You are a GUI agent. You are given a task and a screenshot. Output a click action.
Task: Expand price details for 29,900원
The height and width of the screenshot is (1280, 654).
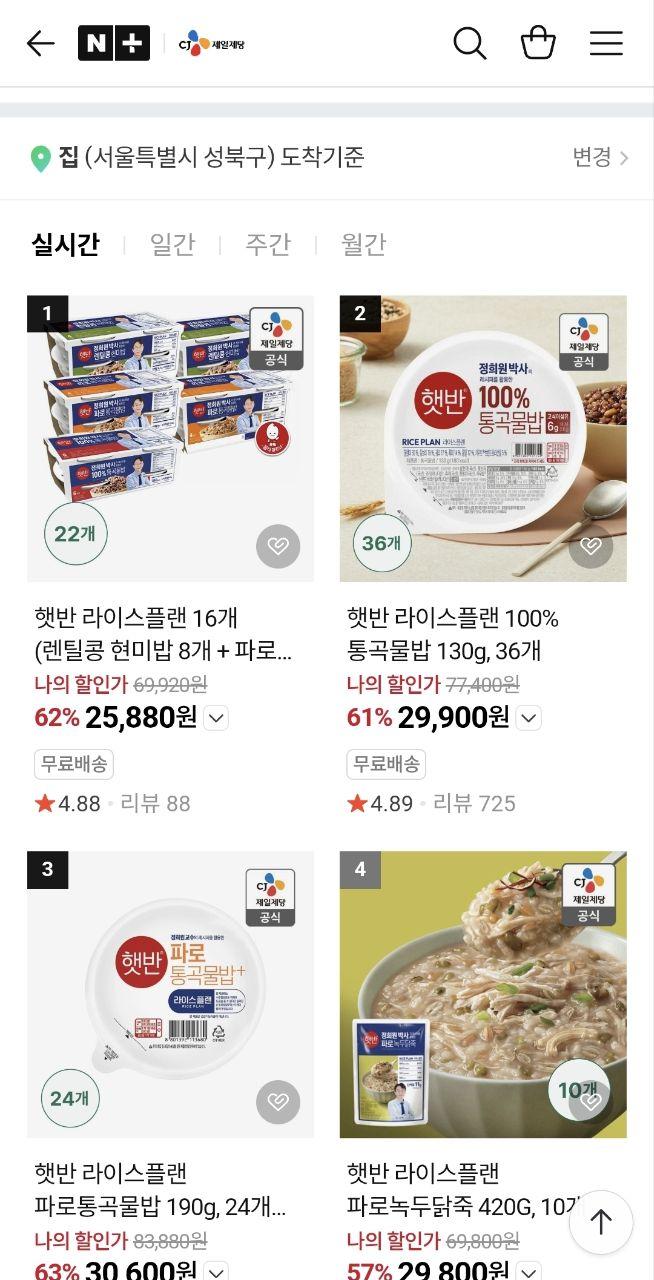(529, 718)
